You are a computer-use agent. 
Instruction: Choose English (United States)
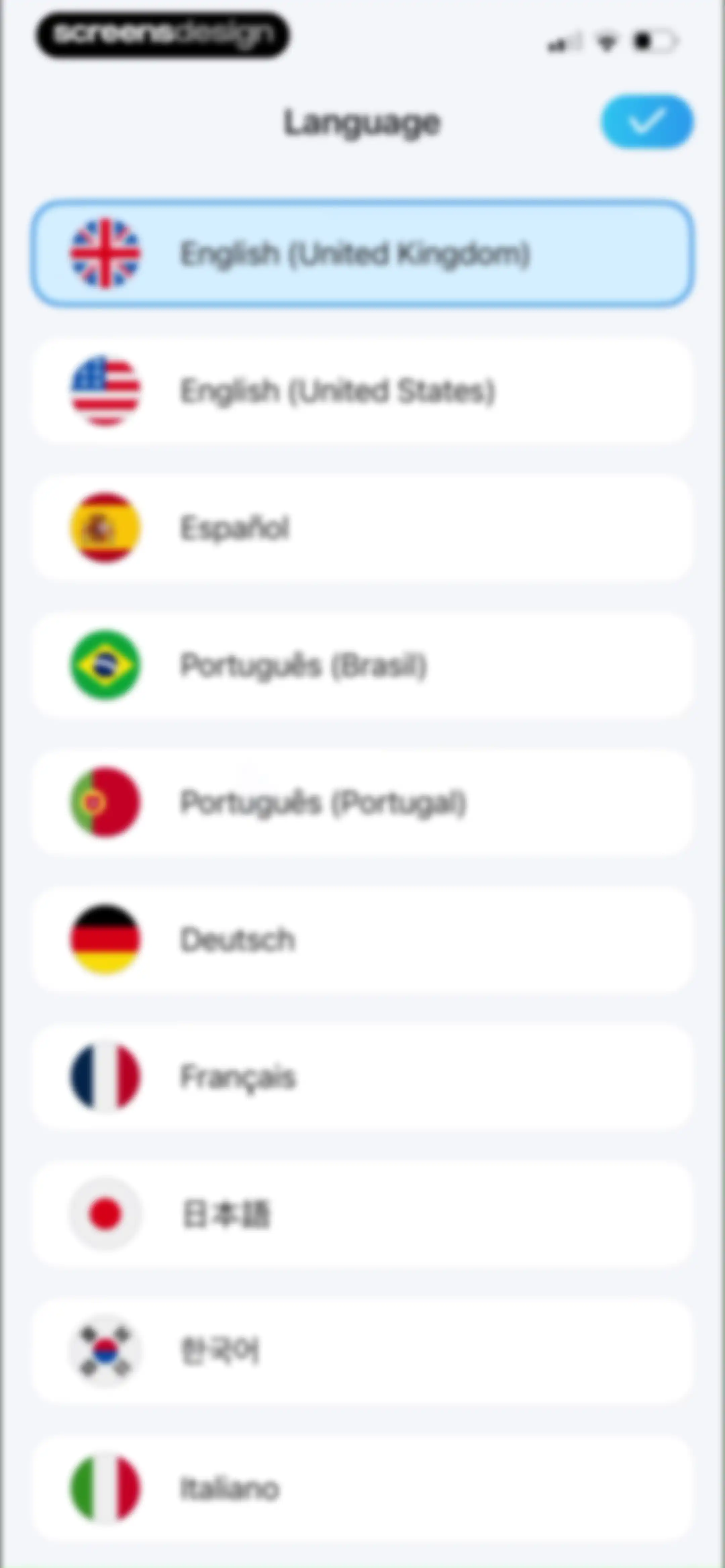(362, 390)
